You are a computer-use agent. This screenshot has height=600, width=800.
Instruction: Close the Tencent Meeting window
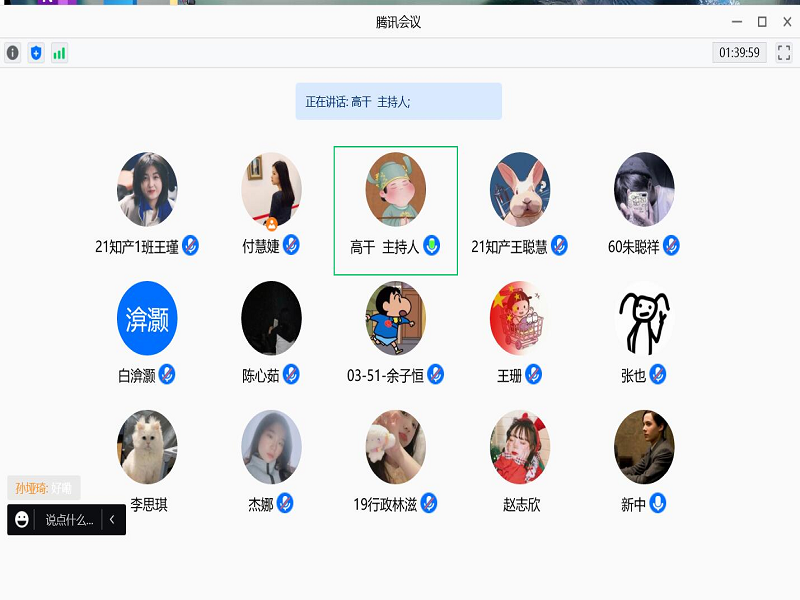[786, 21]
